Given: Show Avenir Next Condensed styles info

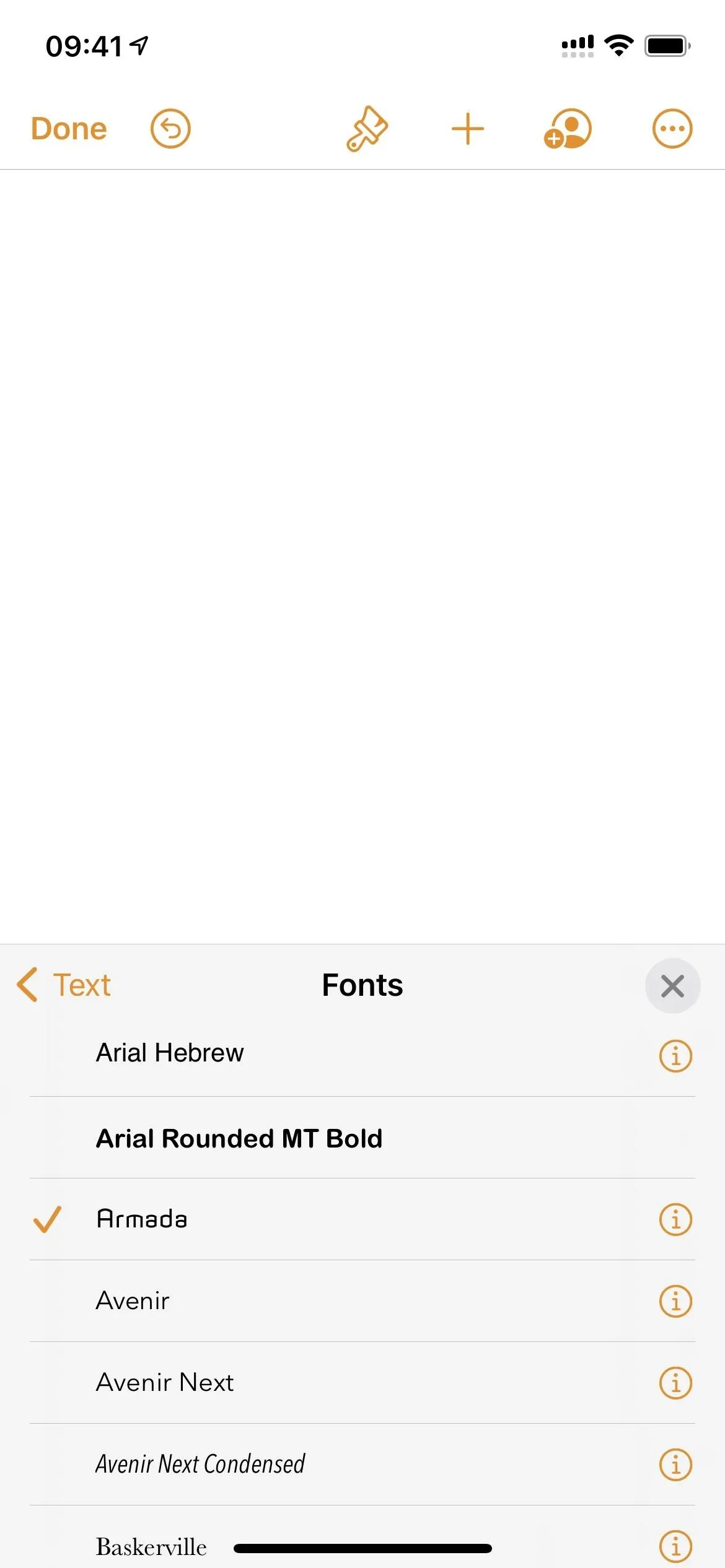Looking at the screenshot, I should click(675, 1465).
